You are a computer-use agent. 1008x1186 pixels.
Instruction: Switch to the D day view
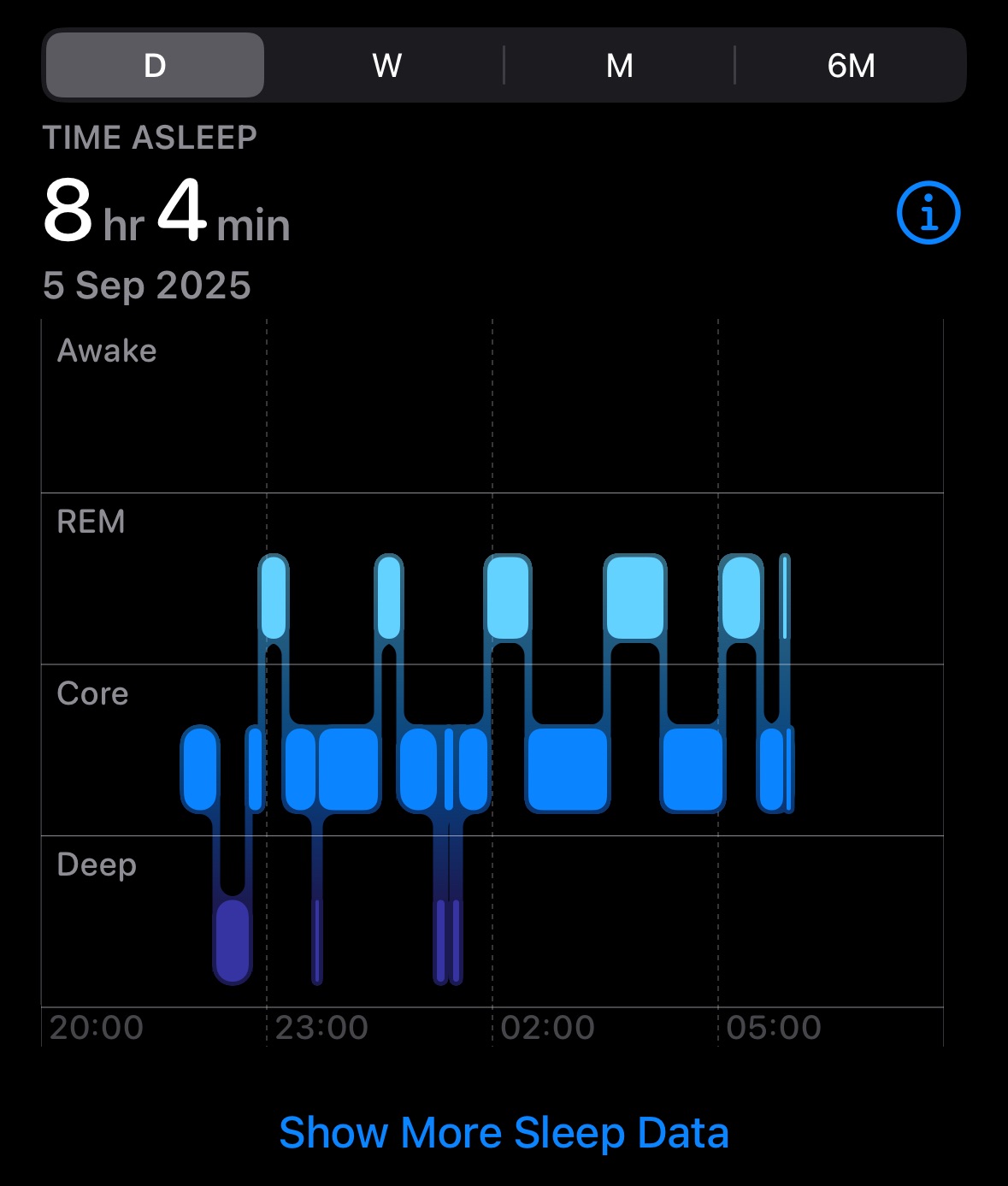[x=155, y=66]
